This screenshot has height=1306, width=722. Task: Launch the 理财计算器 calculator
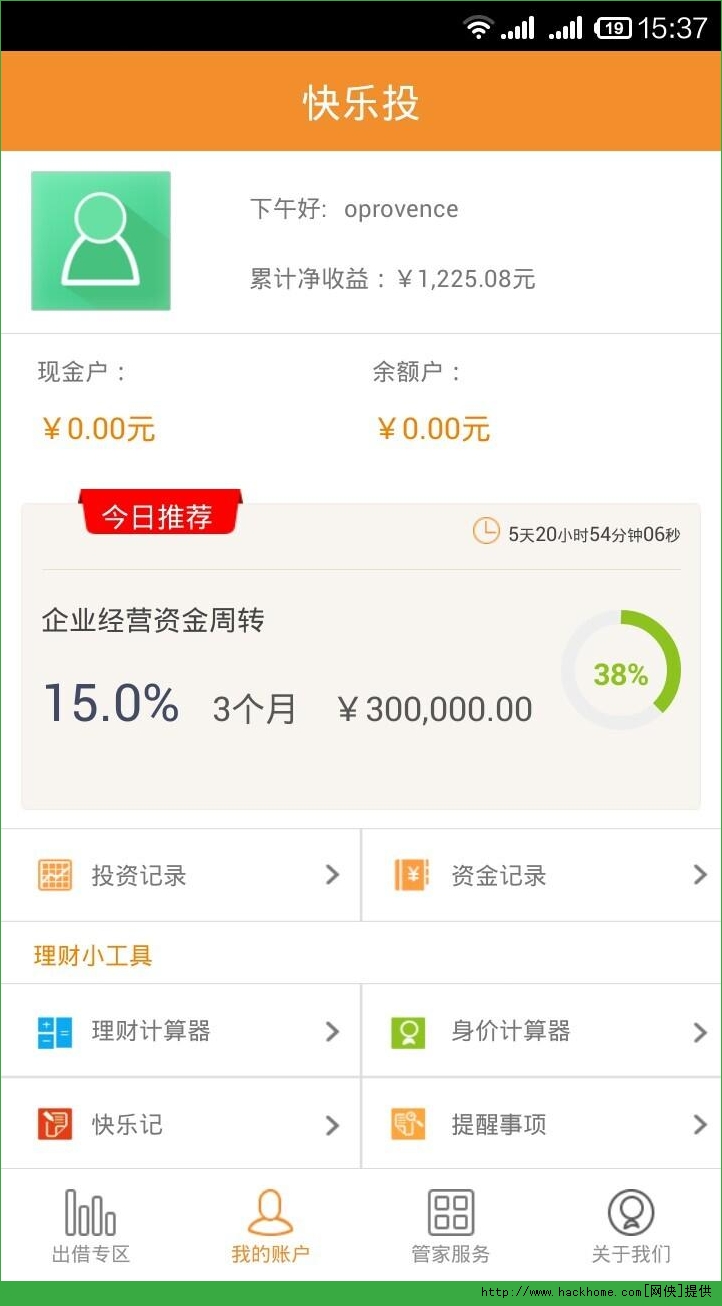pos(180,1031)
